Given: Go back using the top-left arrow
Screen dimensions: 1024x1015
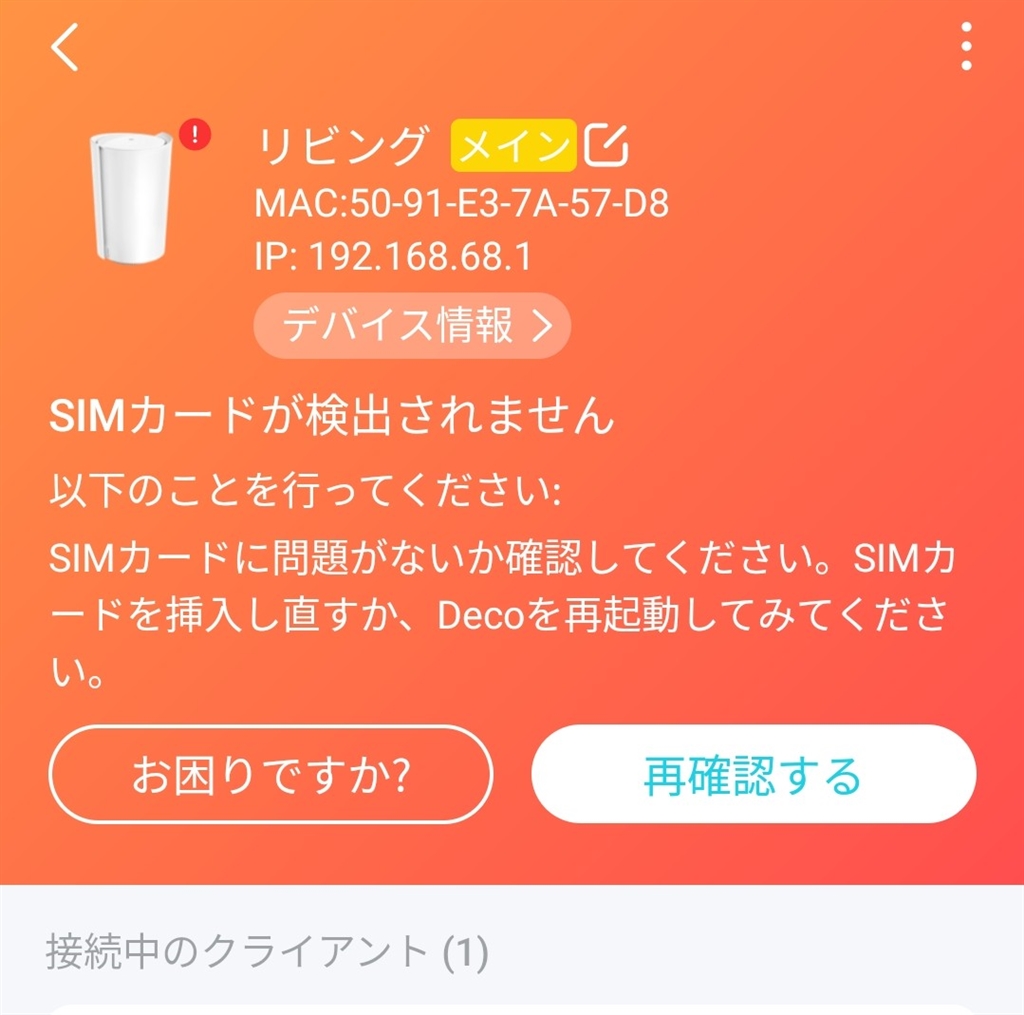Looking at the screenshot, I should [x=66, y=48].
